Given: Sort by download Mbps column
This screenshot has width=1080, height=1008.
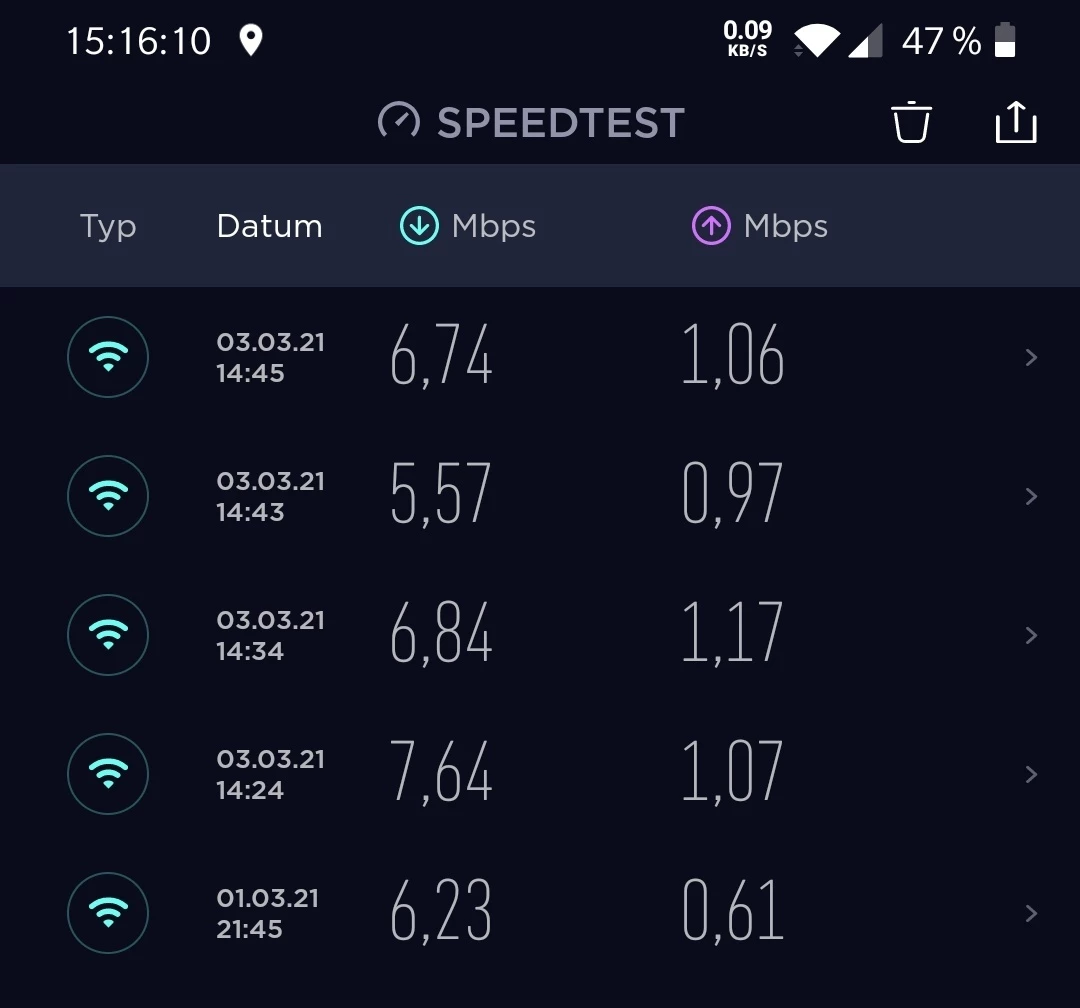Looking at the screenshot, I should 468,227.
